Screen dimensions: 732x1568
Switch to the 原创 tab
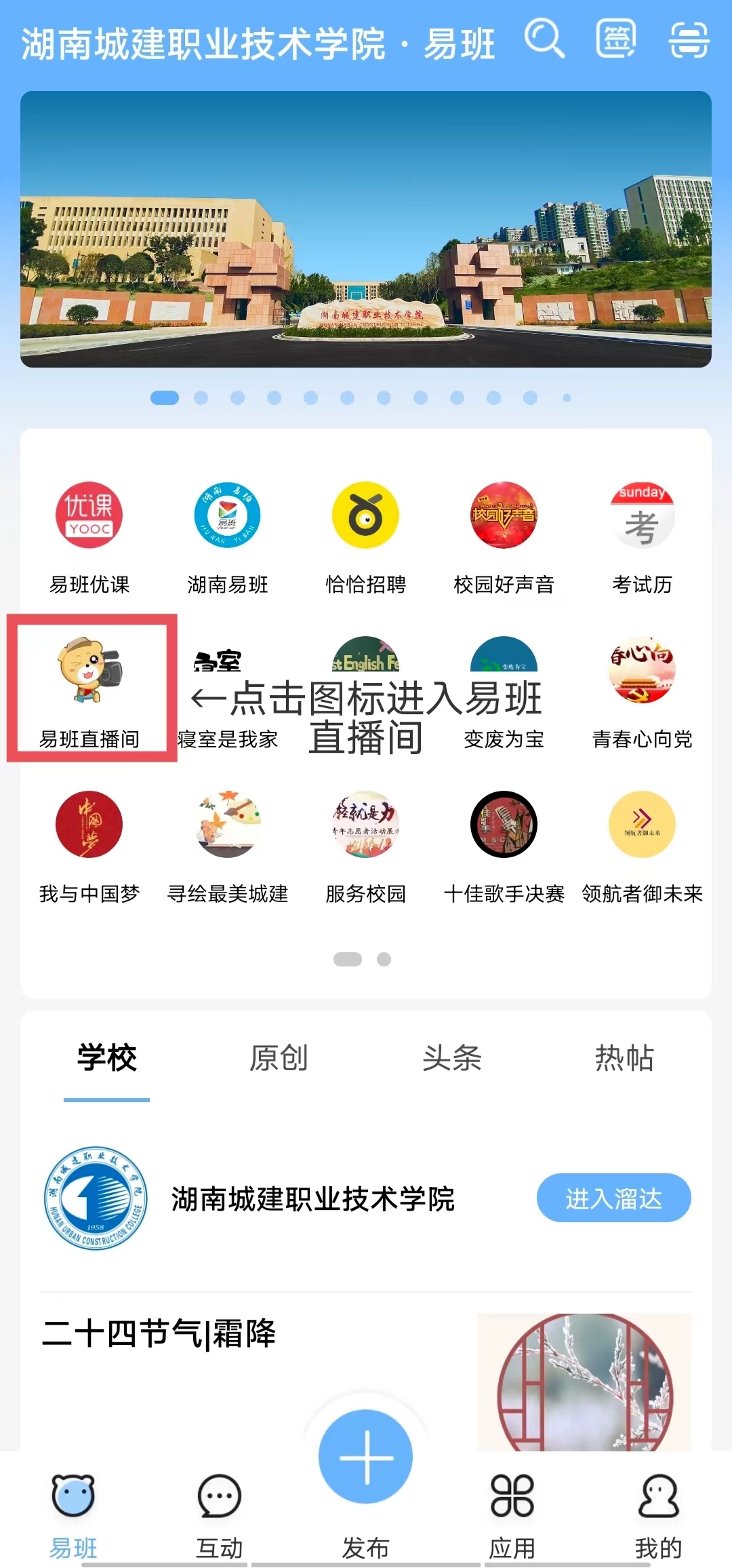[279, 1058]
